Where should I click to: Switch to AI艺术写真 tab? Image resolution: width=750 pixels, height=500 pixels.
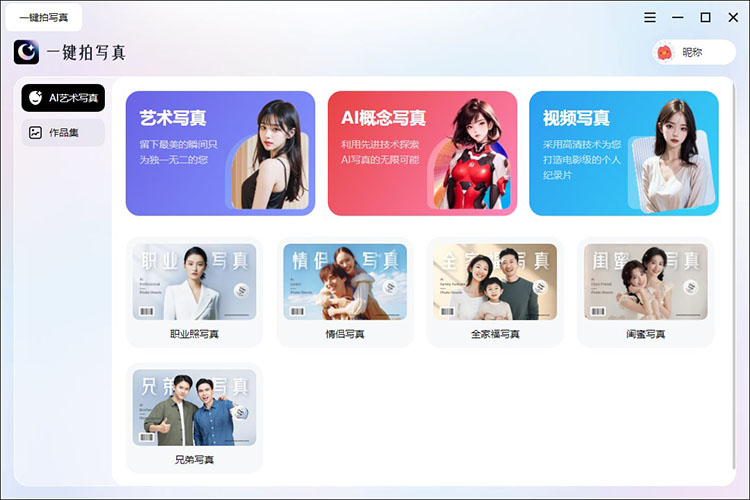tap(63, 98)
